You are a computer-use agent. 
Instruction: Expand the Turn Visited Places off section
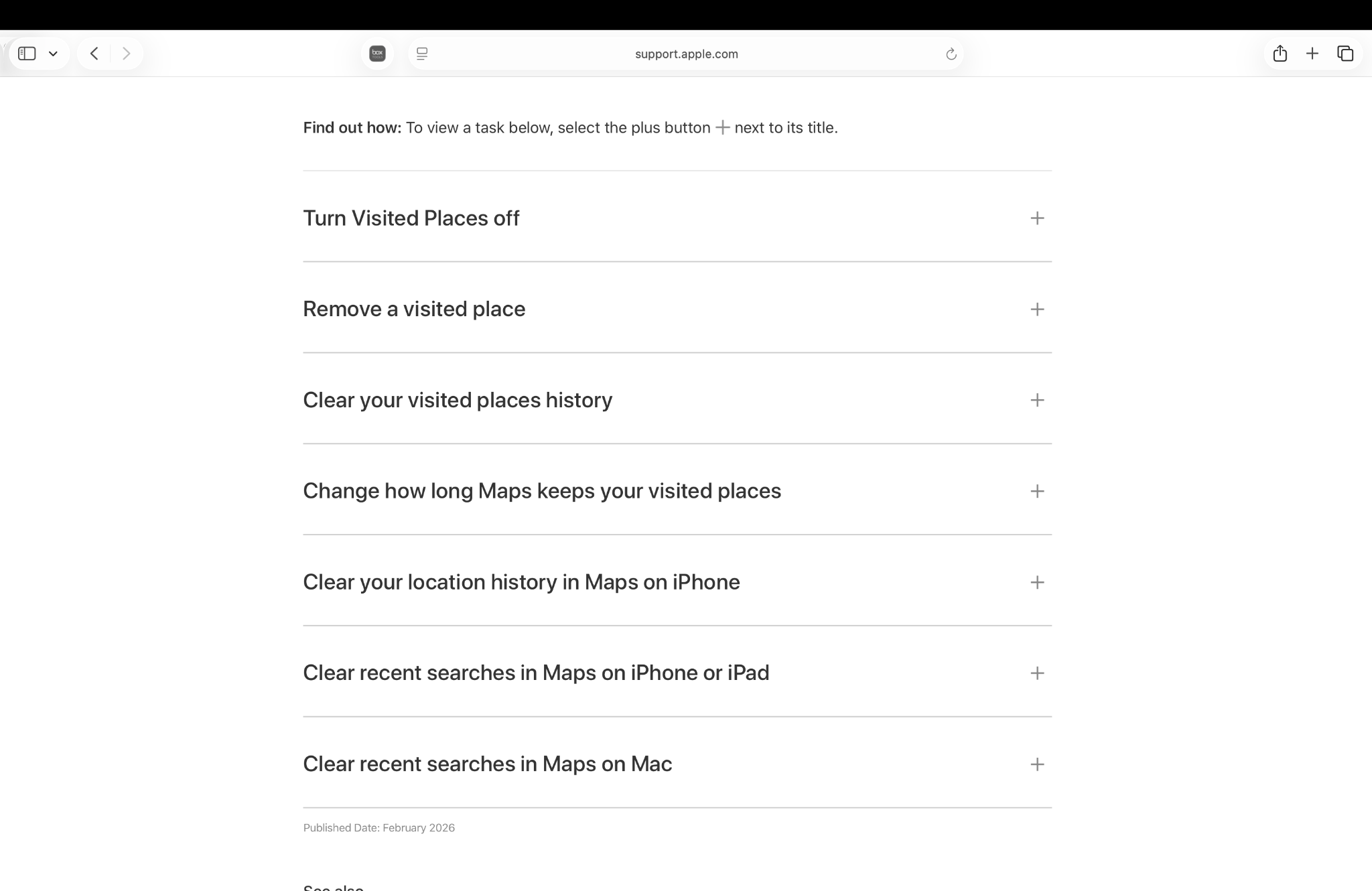(1036, 218)
